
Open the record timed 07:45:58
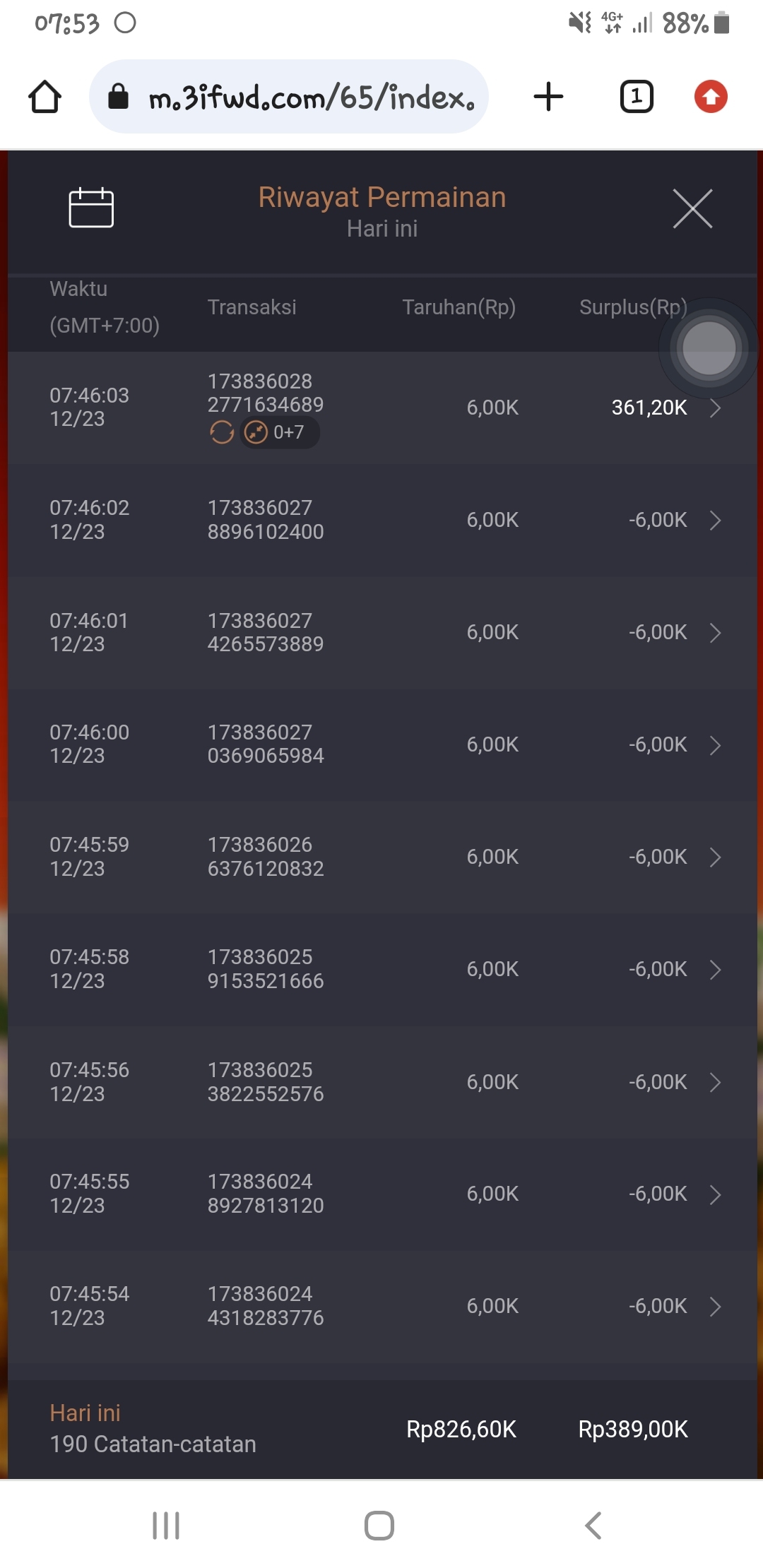tap(714, 969)
